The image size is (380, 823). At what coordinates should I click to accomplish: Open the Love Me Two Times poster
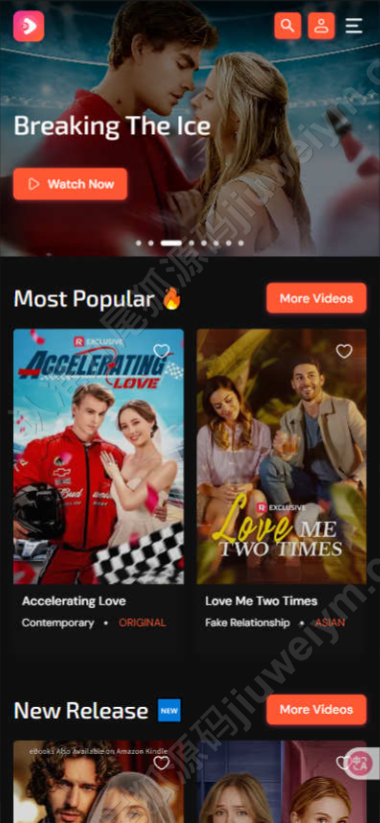pos(281,456)
